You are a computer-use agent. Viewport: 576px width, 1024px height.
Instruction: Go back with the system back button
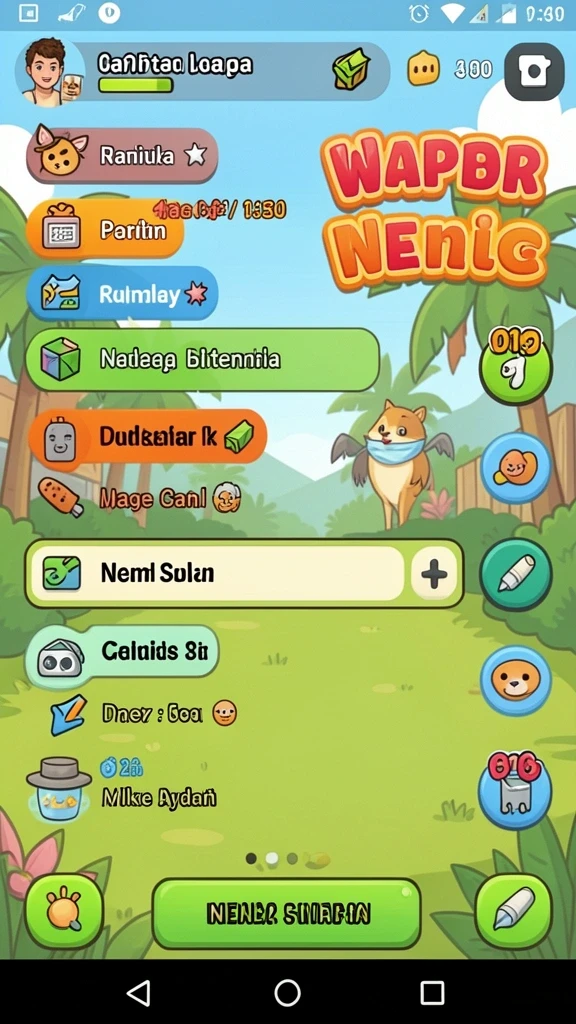coord(138,992)
